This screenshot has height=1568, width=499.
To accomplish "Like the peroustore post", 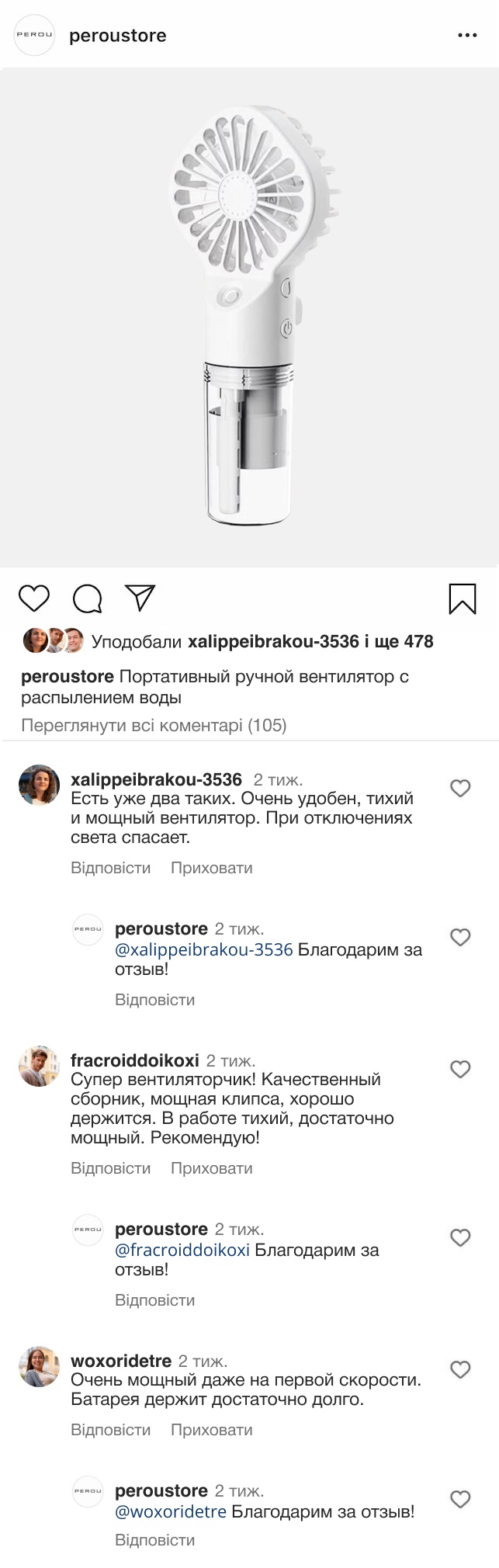I will (x=34, y=598).
